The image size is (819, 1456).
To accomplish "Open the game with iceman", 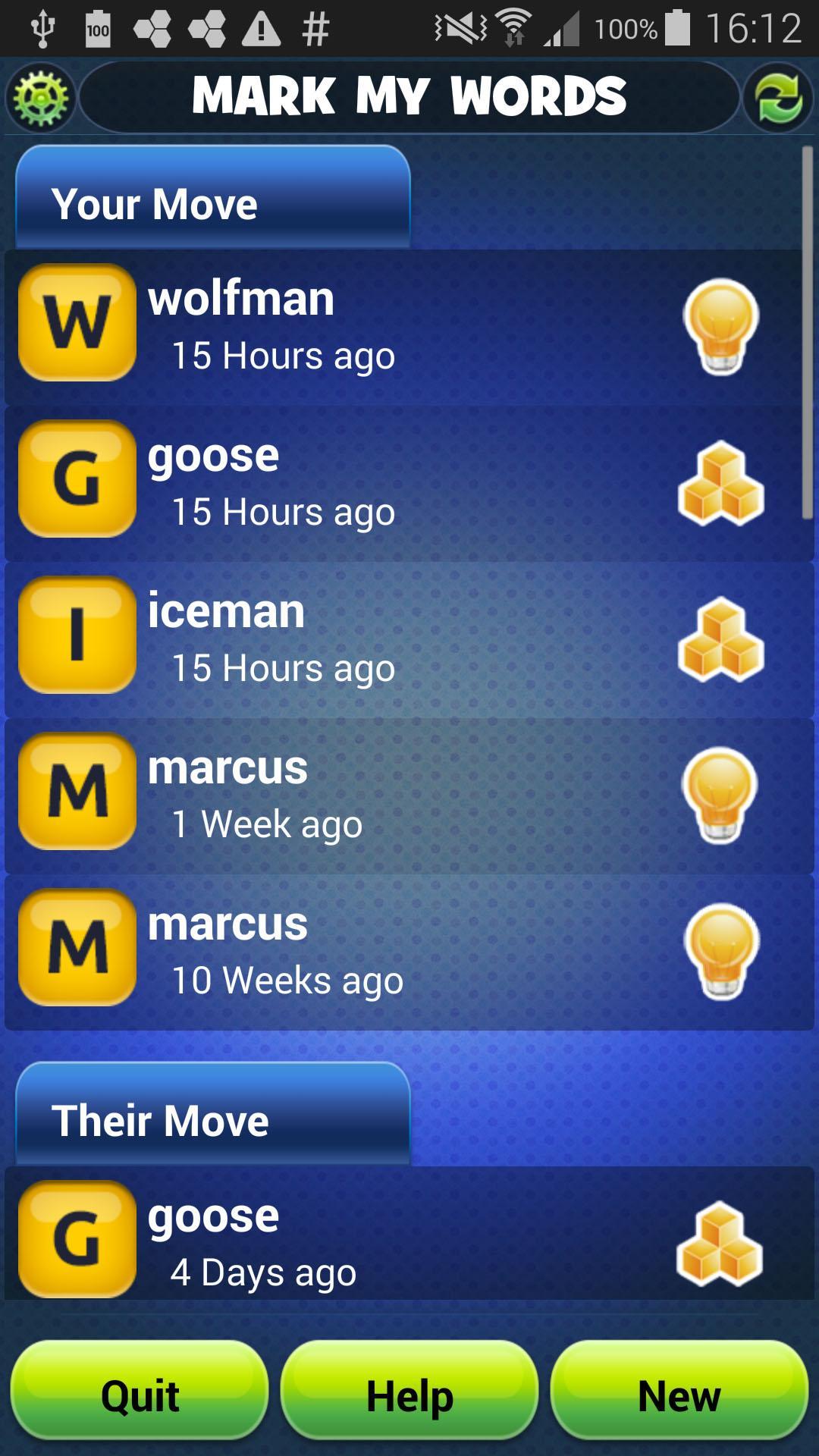I will [409, 639].
